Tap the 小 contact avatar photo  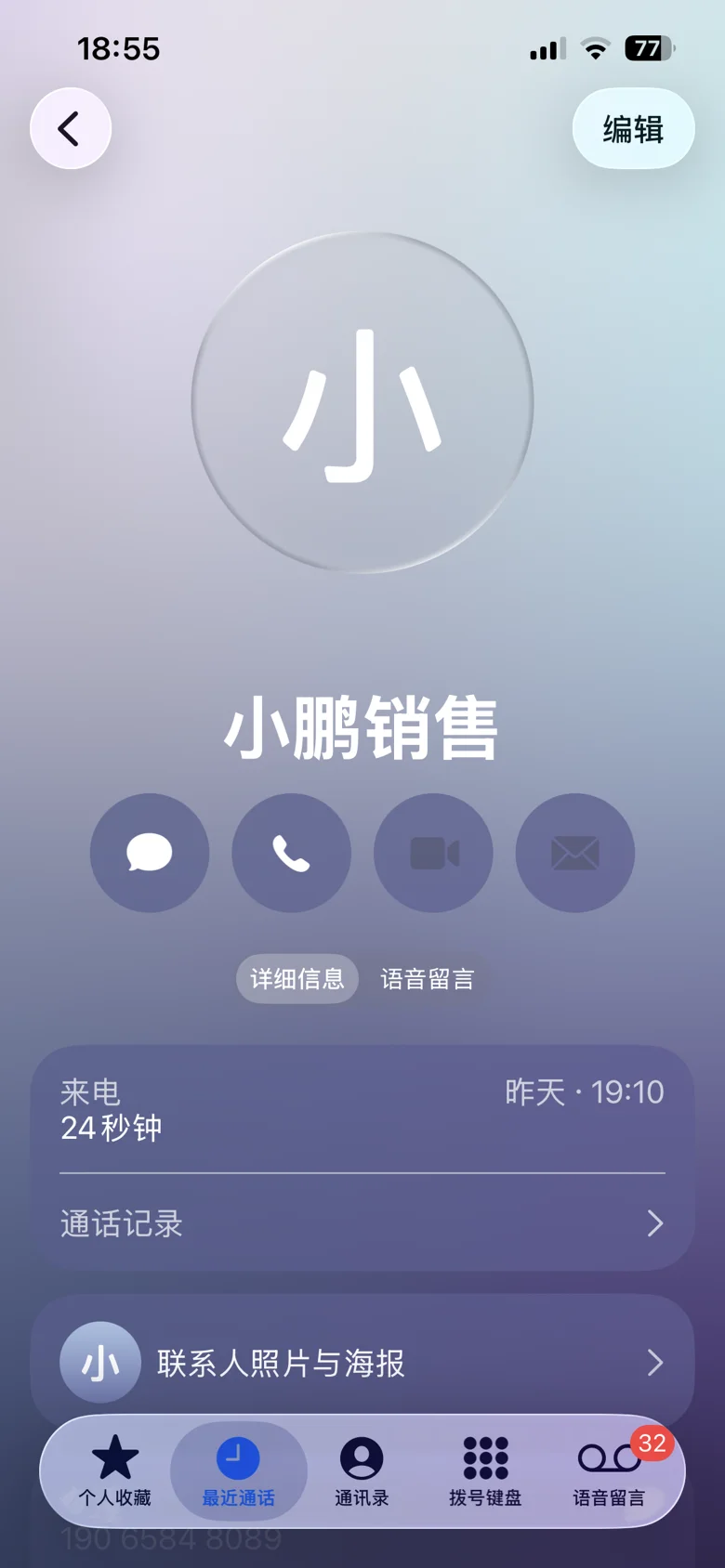tap(362, 402)
